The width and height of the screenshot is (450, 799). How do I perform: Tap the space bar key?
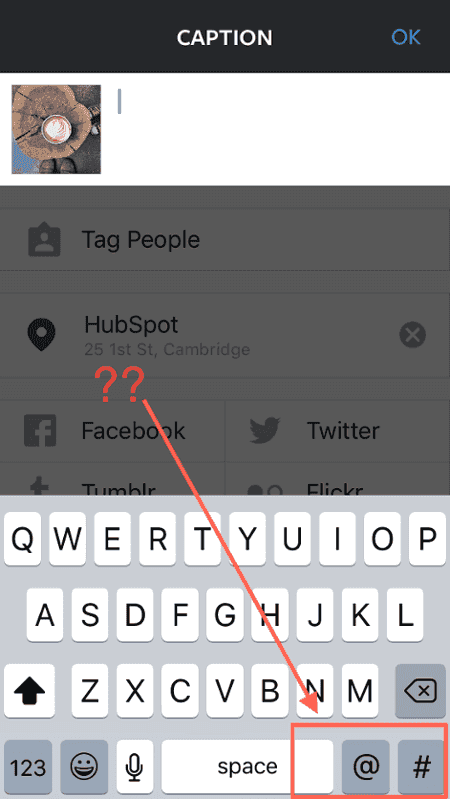click(247, 767)
